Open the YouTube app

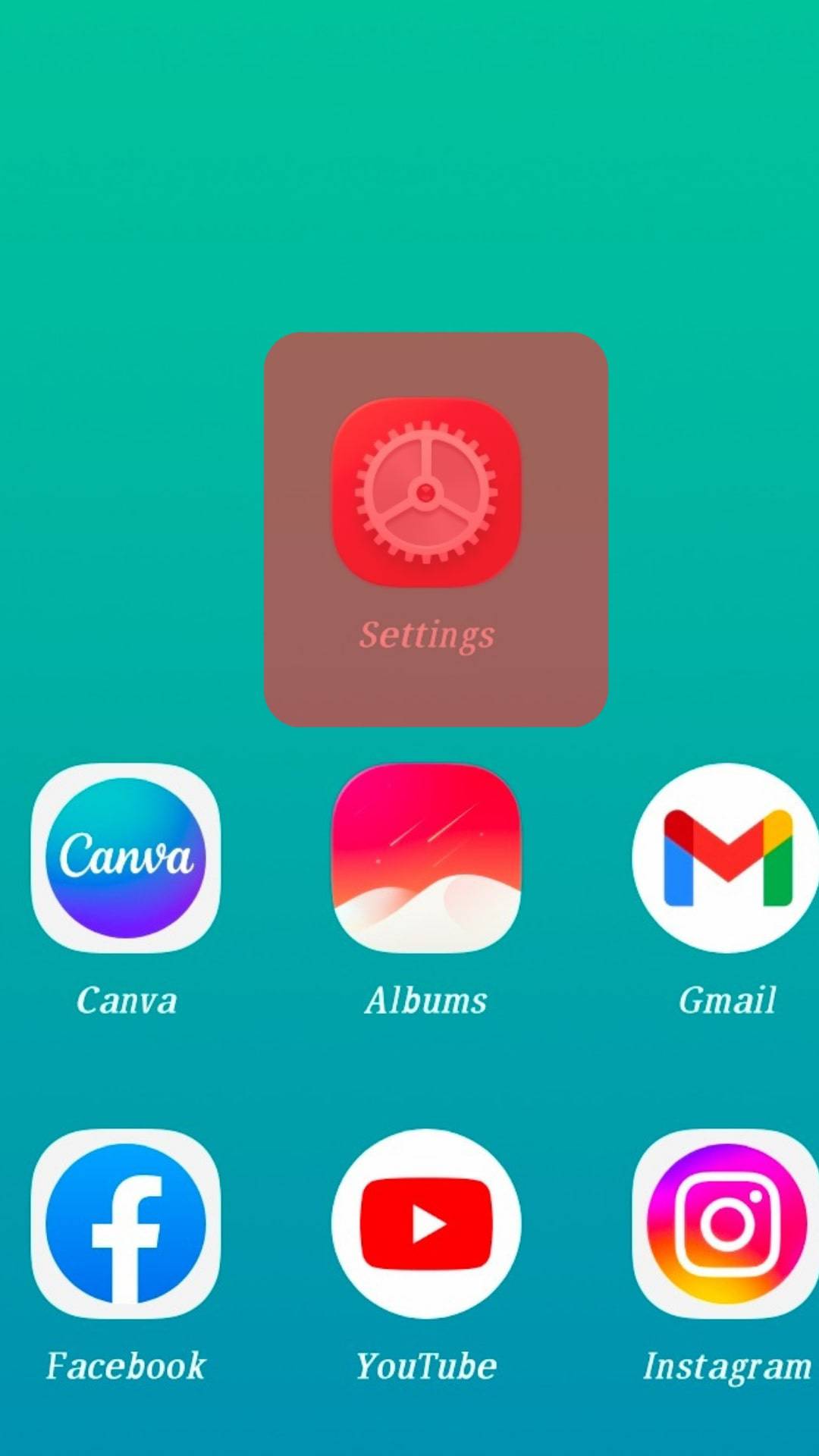click(426, 1223)
